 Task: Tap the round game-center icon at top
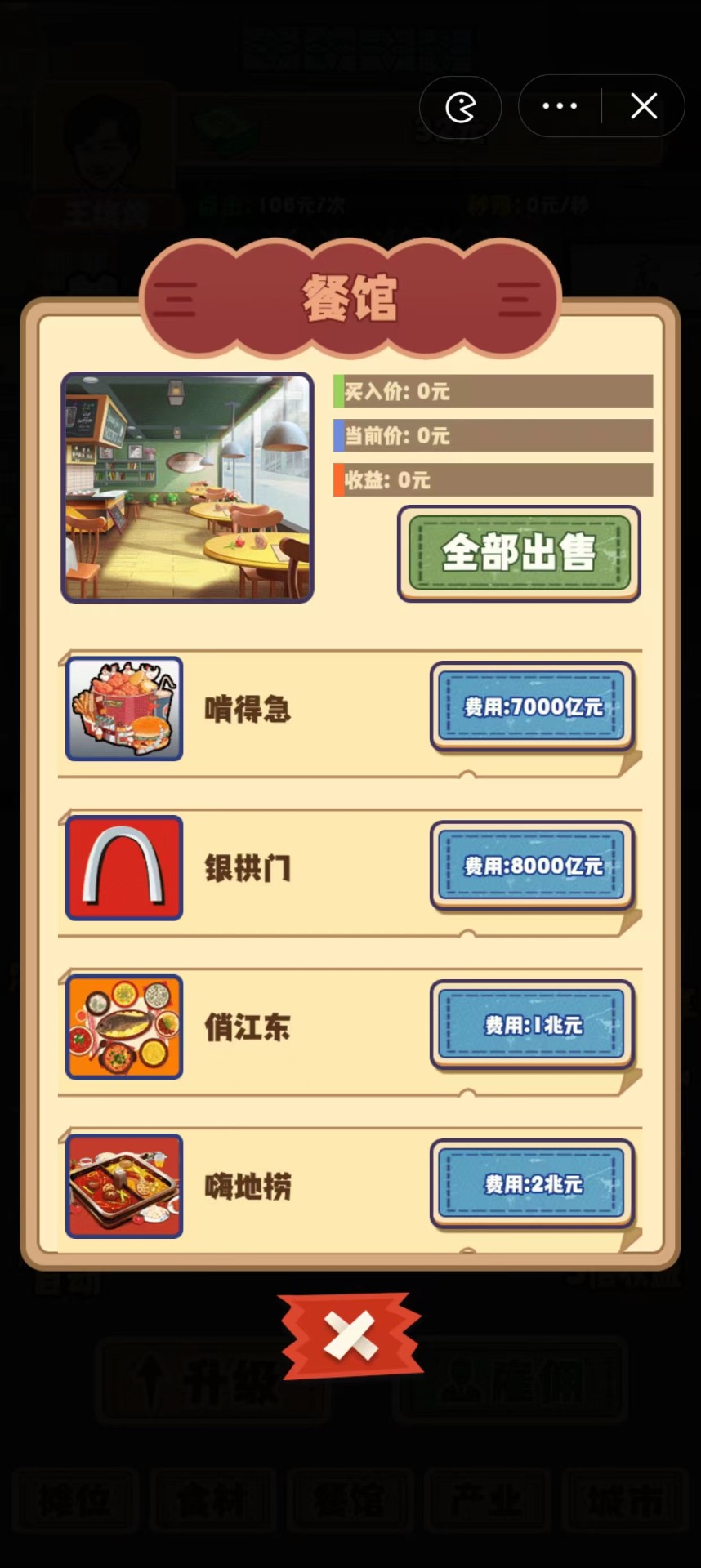coord(461,107)
